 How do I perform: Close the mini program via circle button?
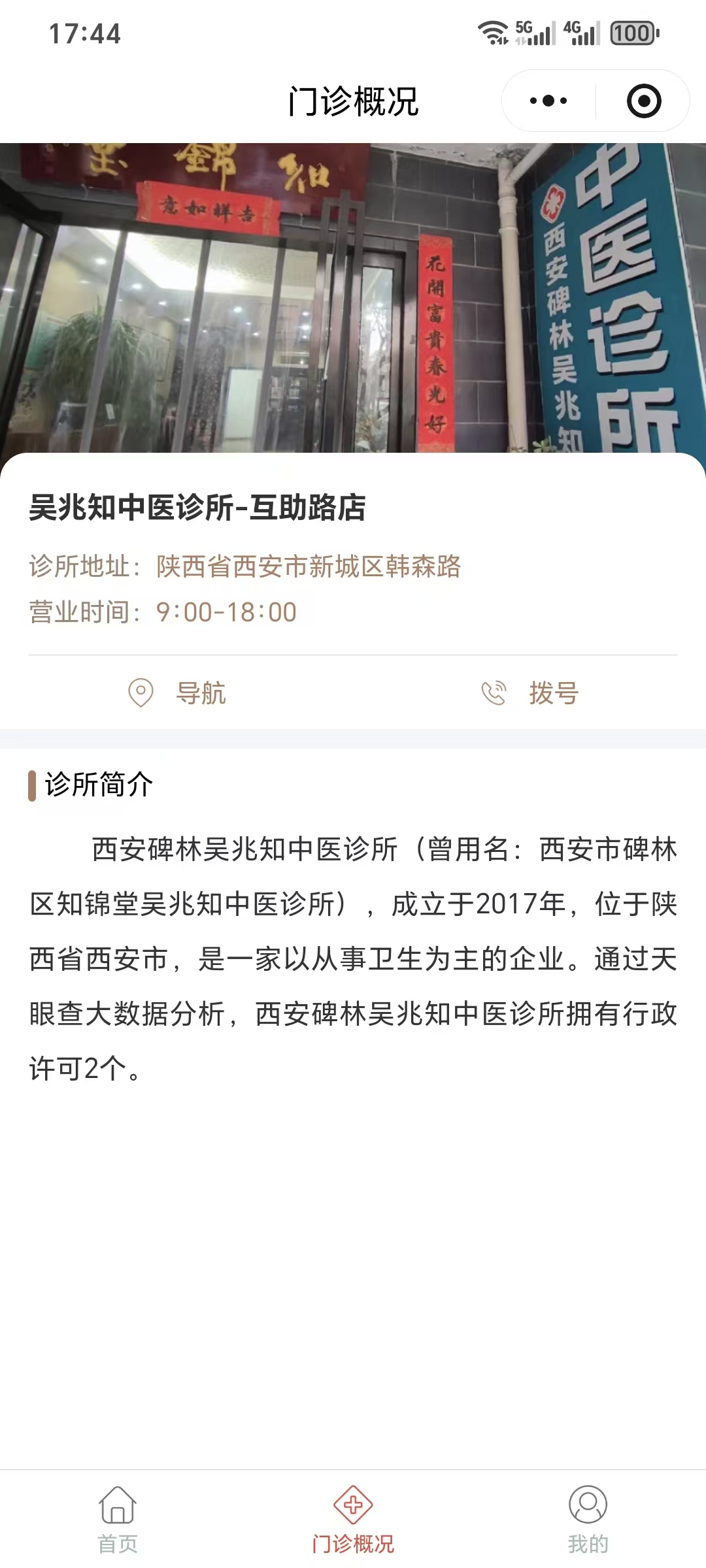pos(644,101)
